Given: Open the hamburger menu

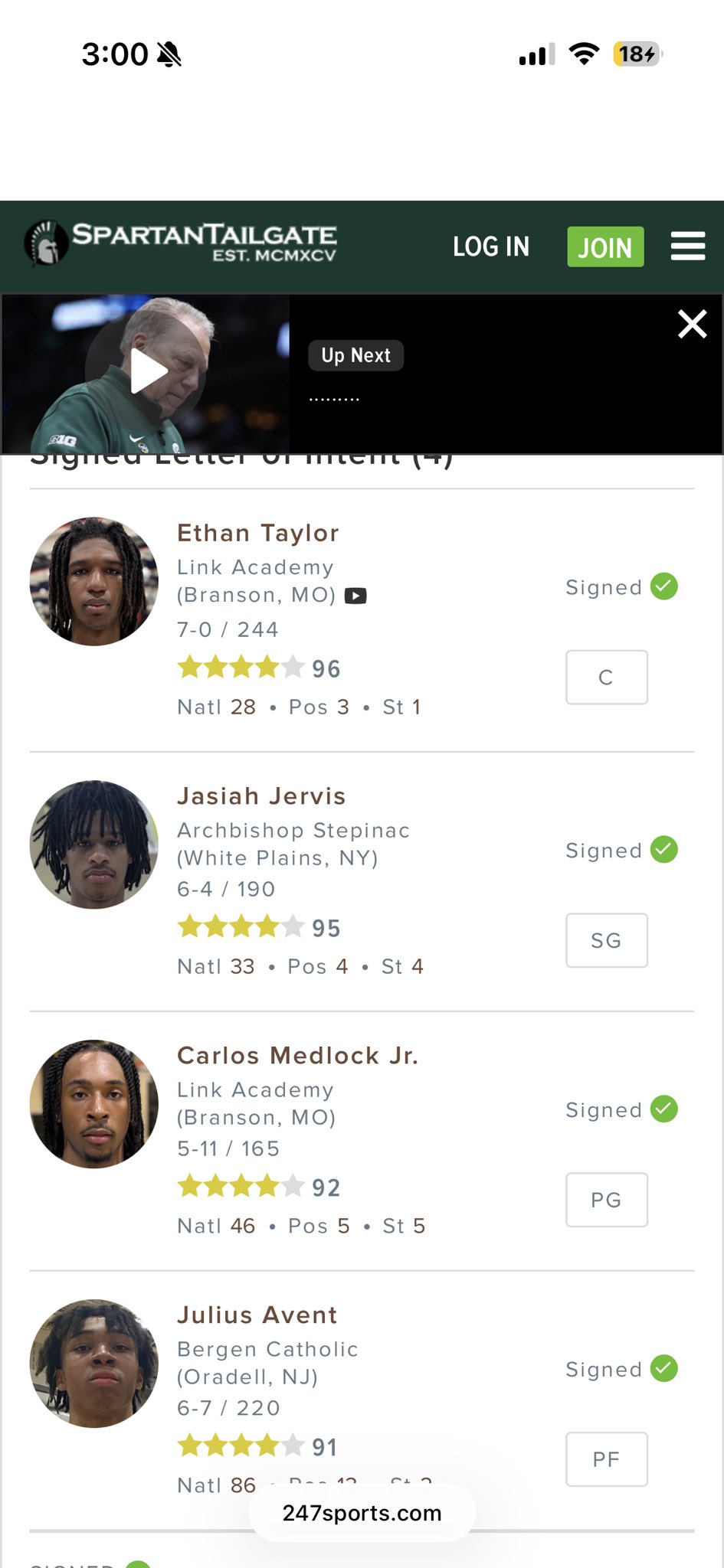Looking at the screenshot, I should (687, 247).
